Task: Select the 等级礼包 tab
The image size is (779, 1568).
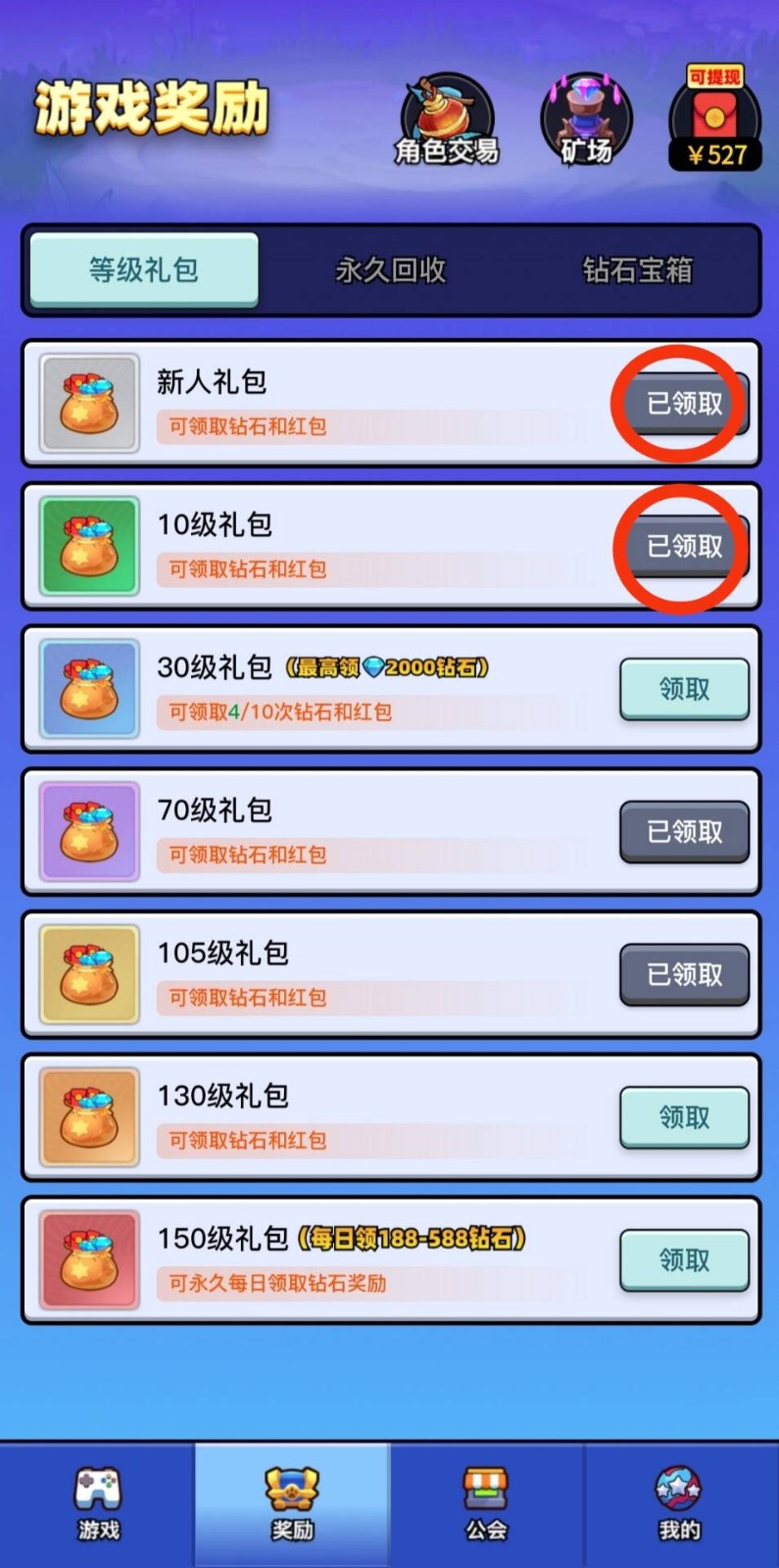Action: coord(144,269)
